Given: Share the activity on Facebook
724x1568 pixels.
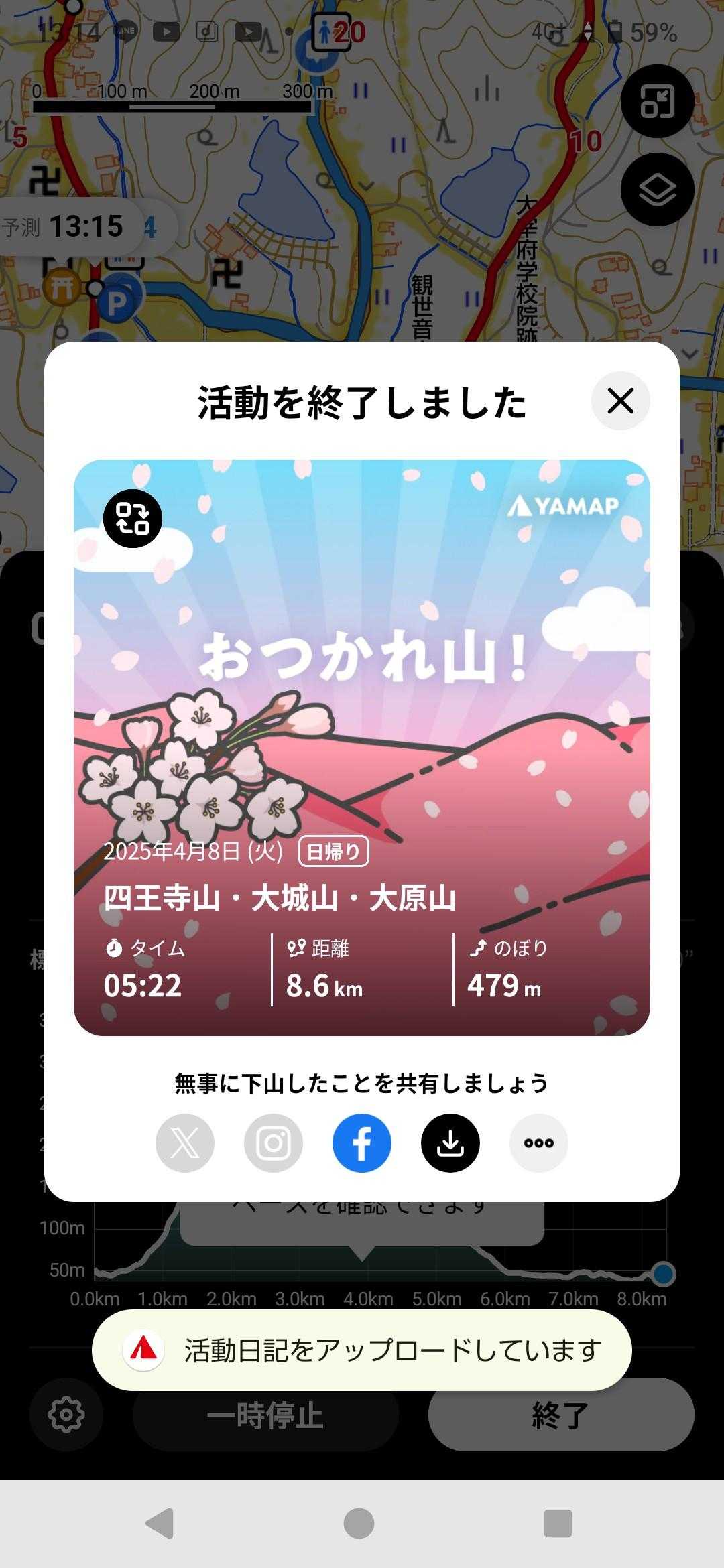Looking at the screenshot, I should 362,1143.
